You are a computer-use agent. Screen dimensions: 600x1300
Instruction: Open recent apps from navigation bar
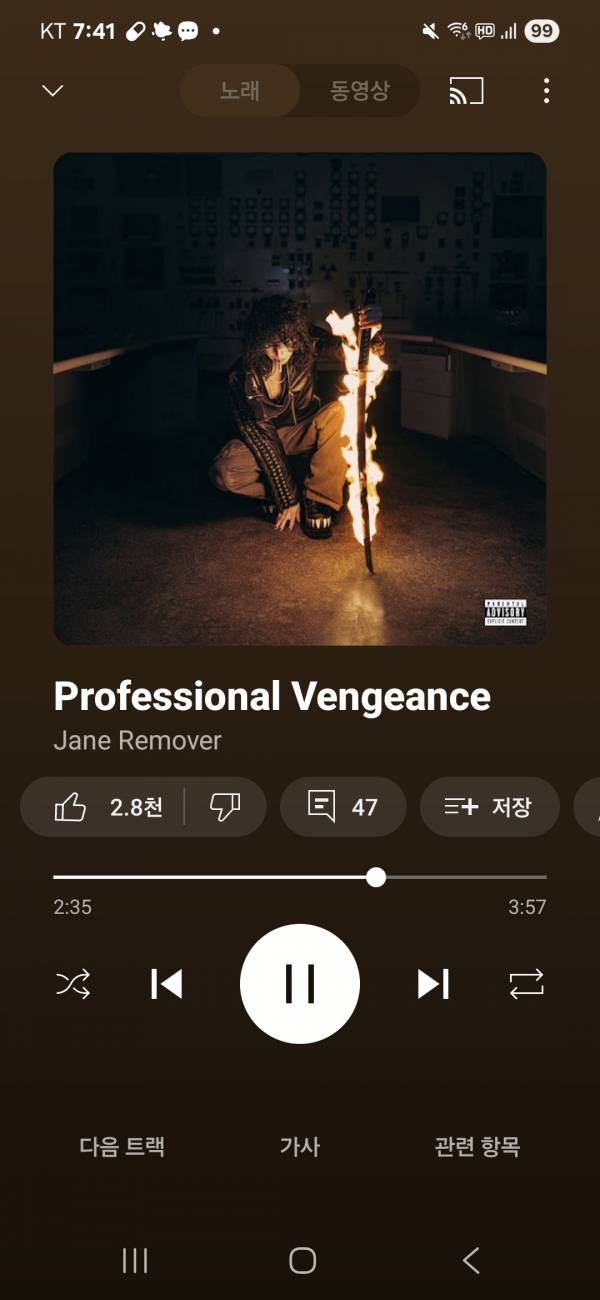pyautogui.click(x=134, y=1260)
